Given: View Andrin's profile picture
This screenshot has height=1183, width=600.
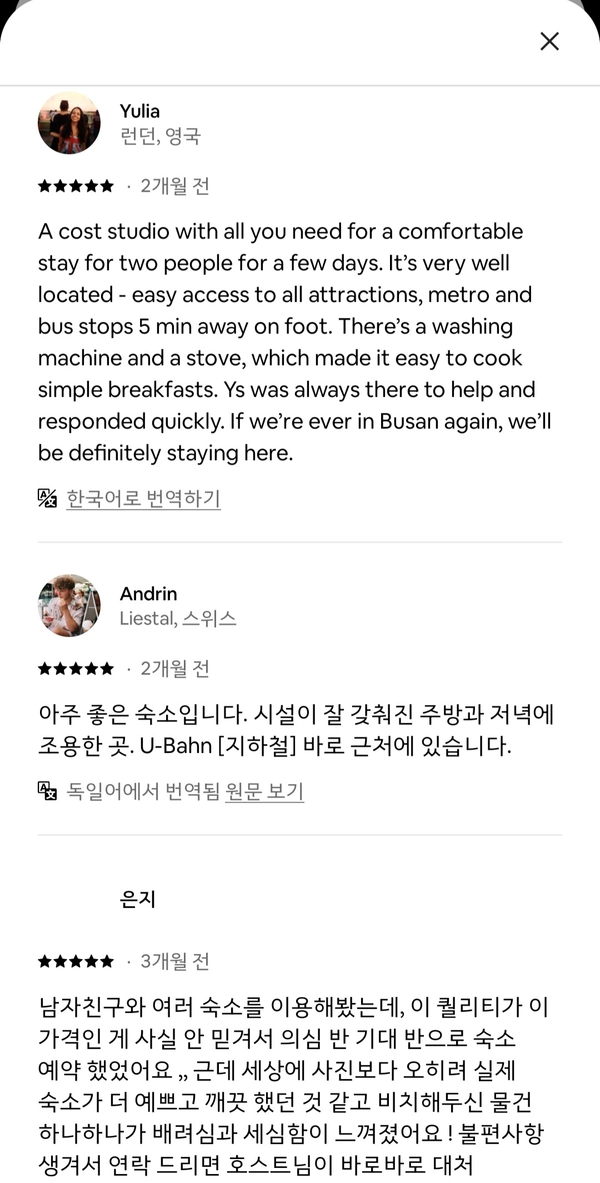Looking at the screenshot, I should tap(69, 605).
